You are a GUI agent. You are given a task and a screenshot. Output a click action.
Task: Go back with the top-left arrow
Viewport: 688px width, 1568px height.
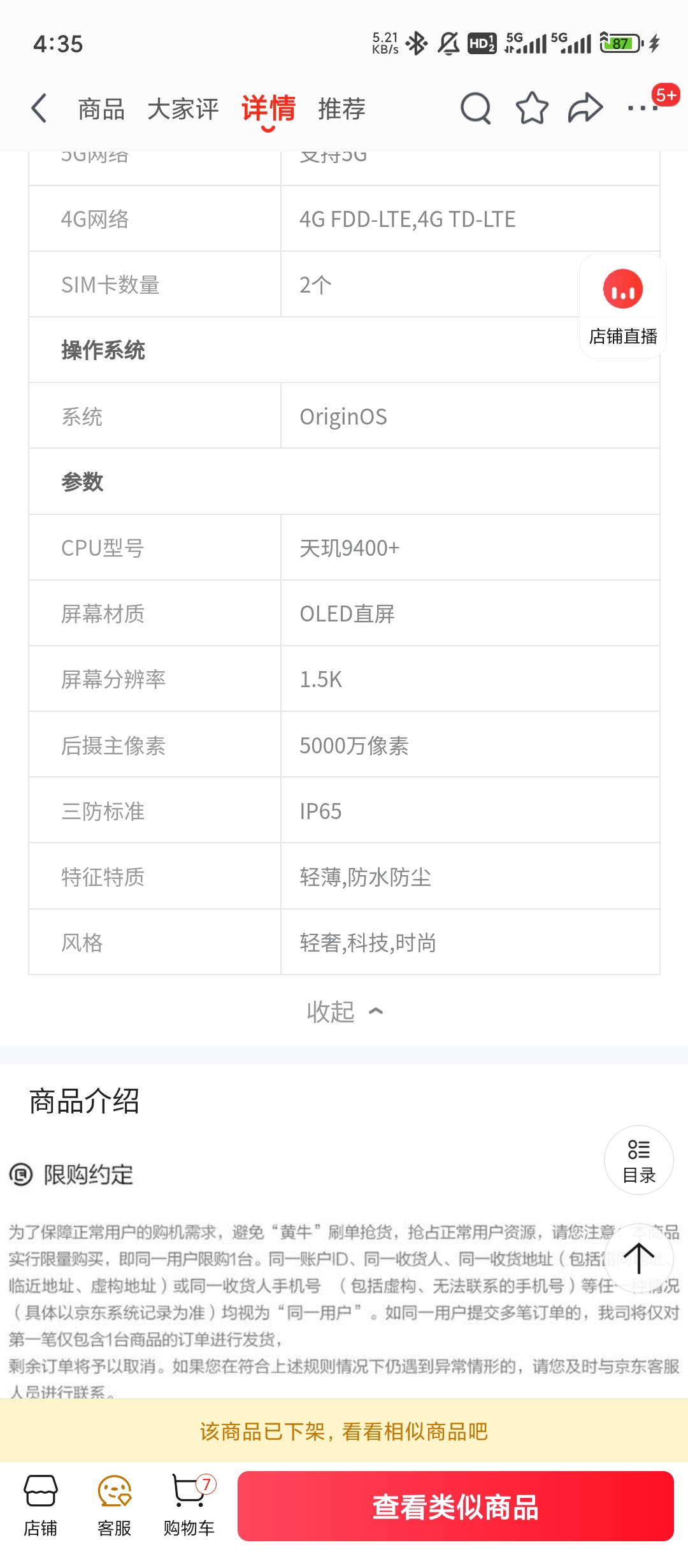tap(39, 108)
